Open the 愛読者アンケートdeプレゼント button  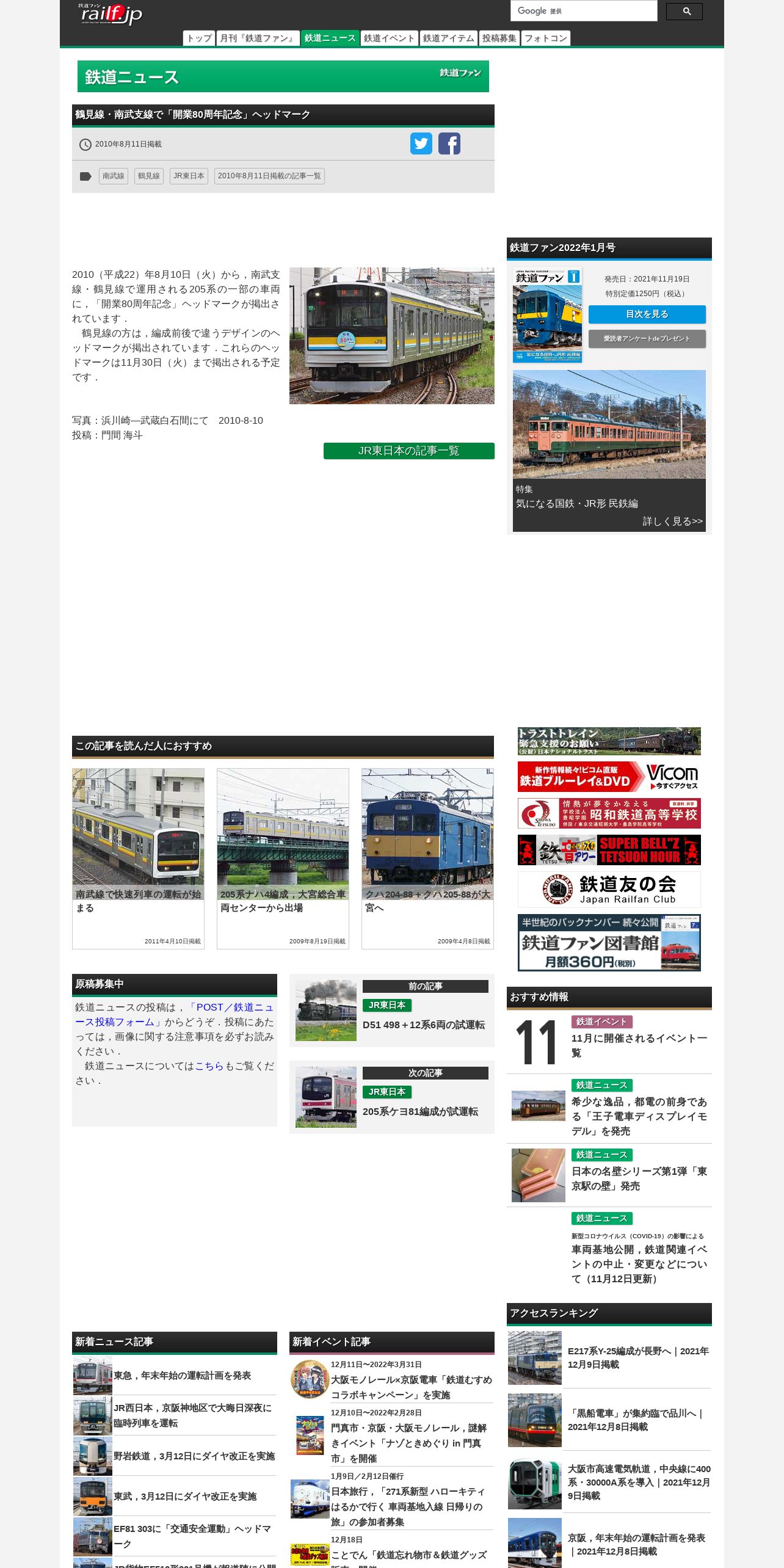click(x=647, y=339)
